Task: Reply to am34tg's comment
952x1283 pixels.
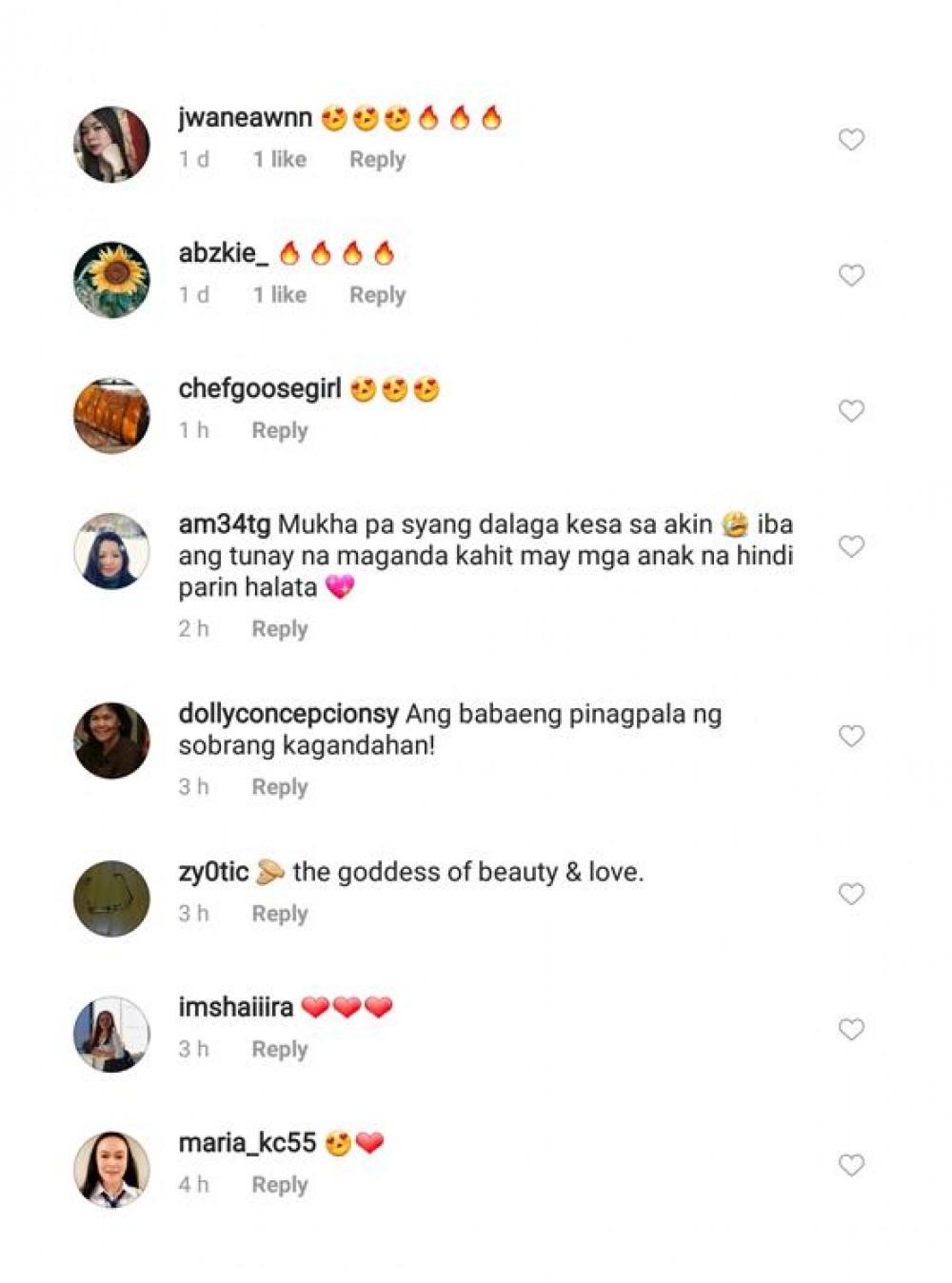Action: (279, 629)
